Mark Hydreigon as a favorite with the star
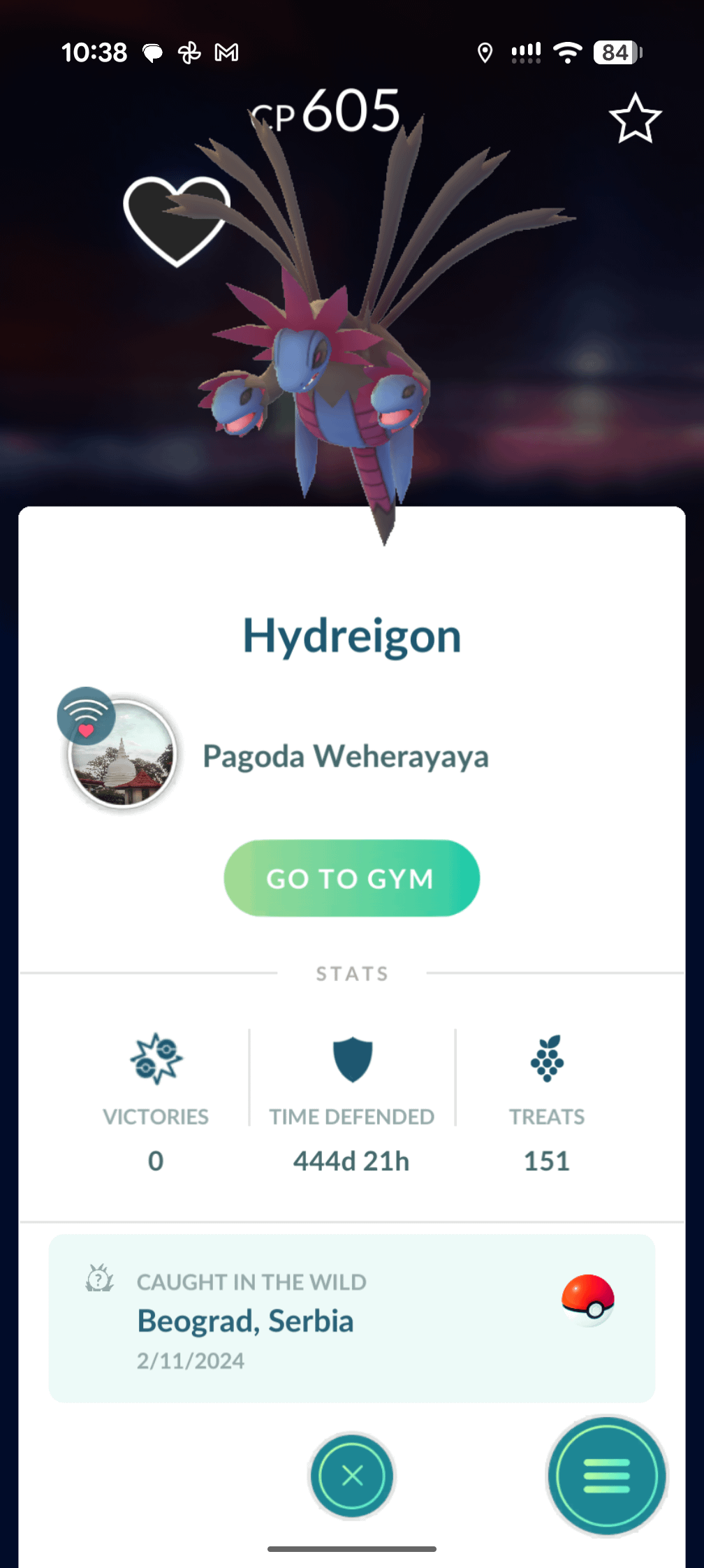704x1568 pixels. click(634, 119)
